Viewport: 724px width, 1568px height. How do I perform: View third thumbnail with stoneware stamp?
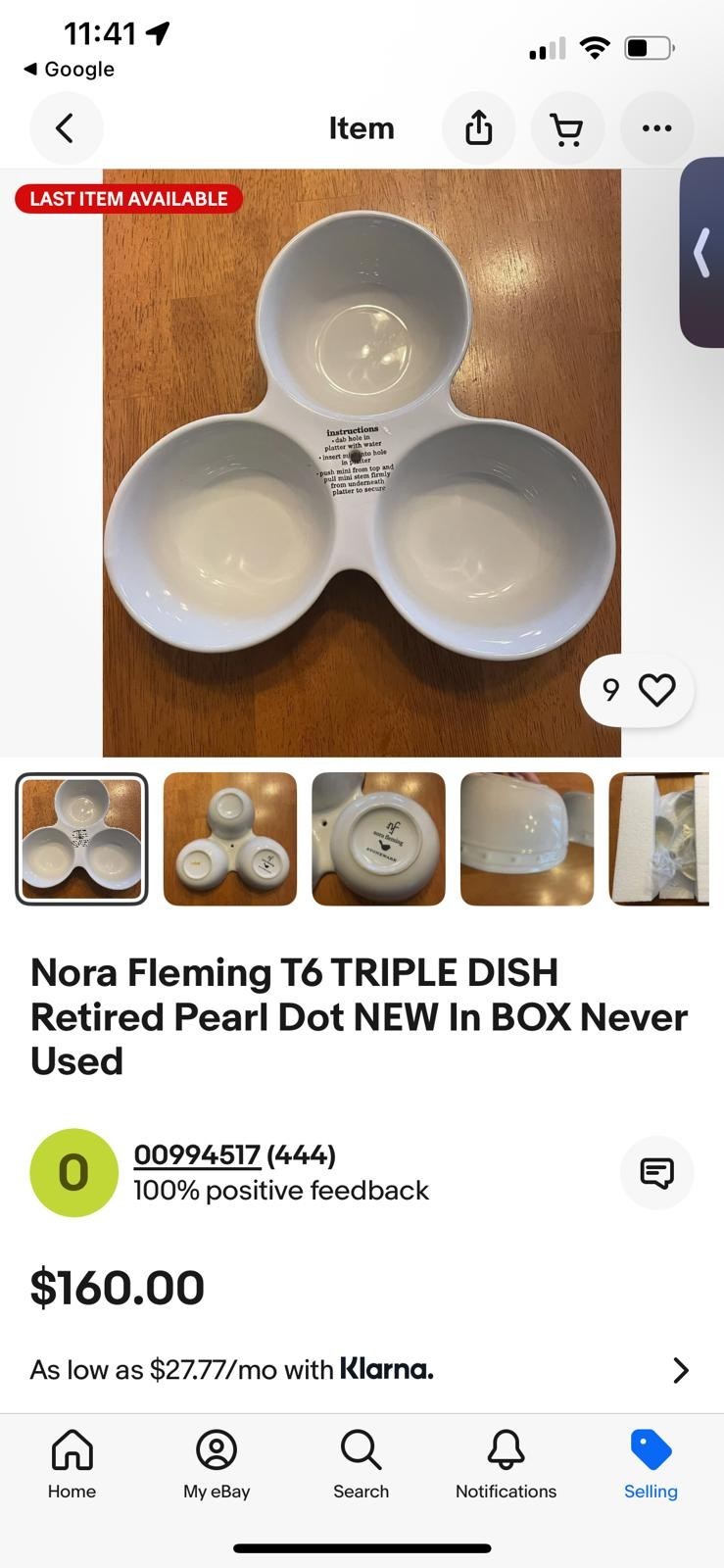tap(378, 839)
